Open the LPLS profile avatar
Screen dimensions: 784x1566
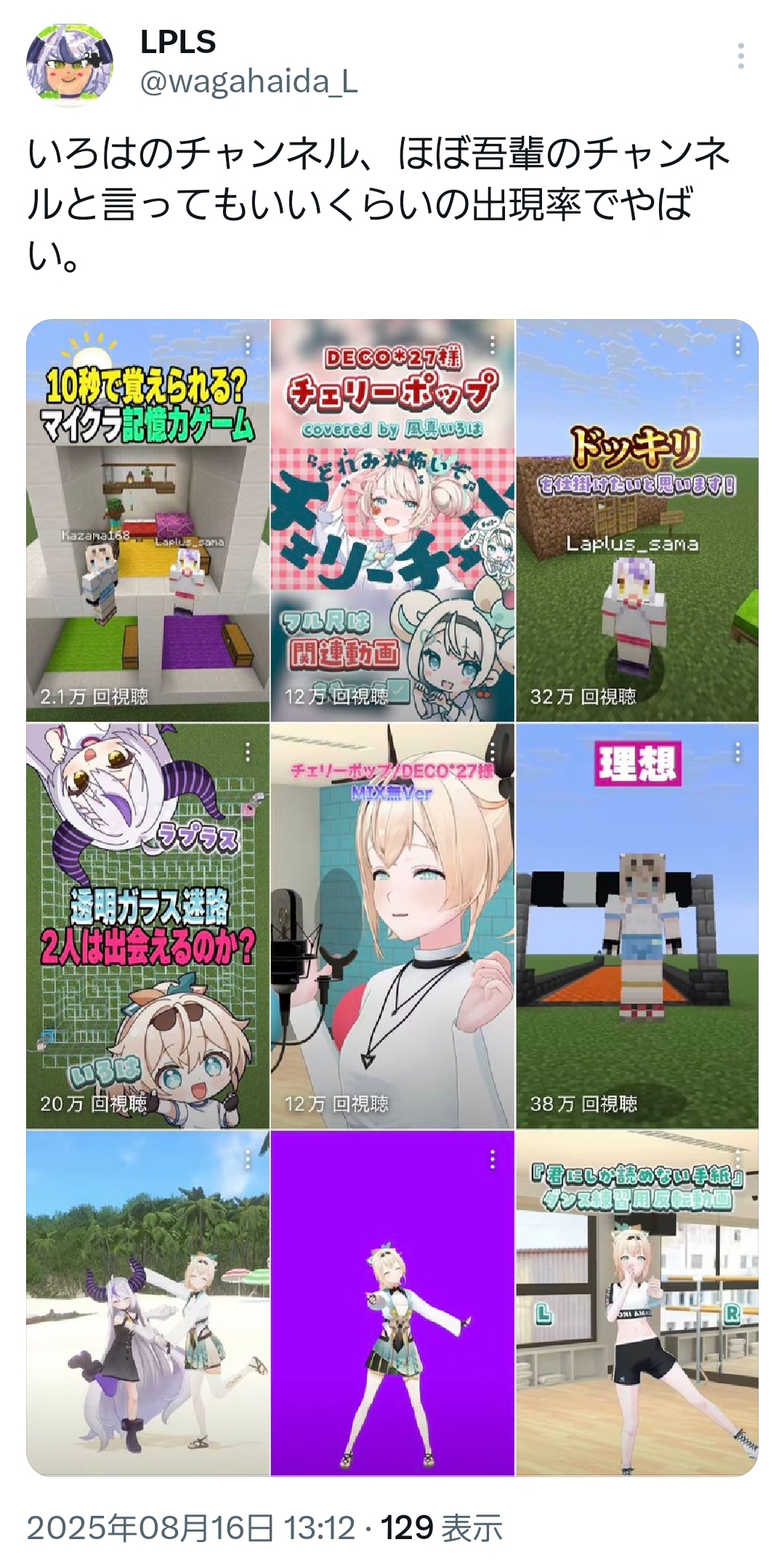(70, 64)
